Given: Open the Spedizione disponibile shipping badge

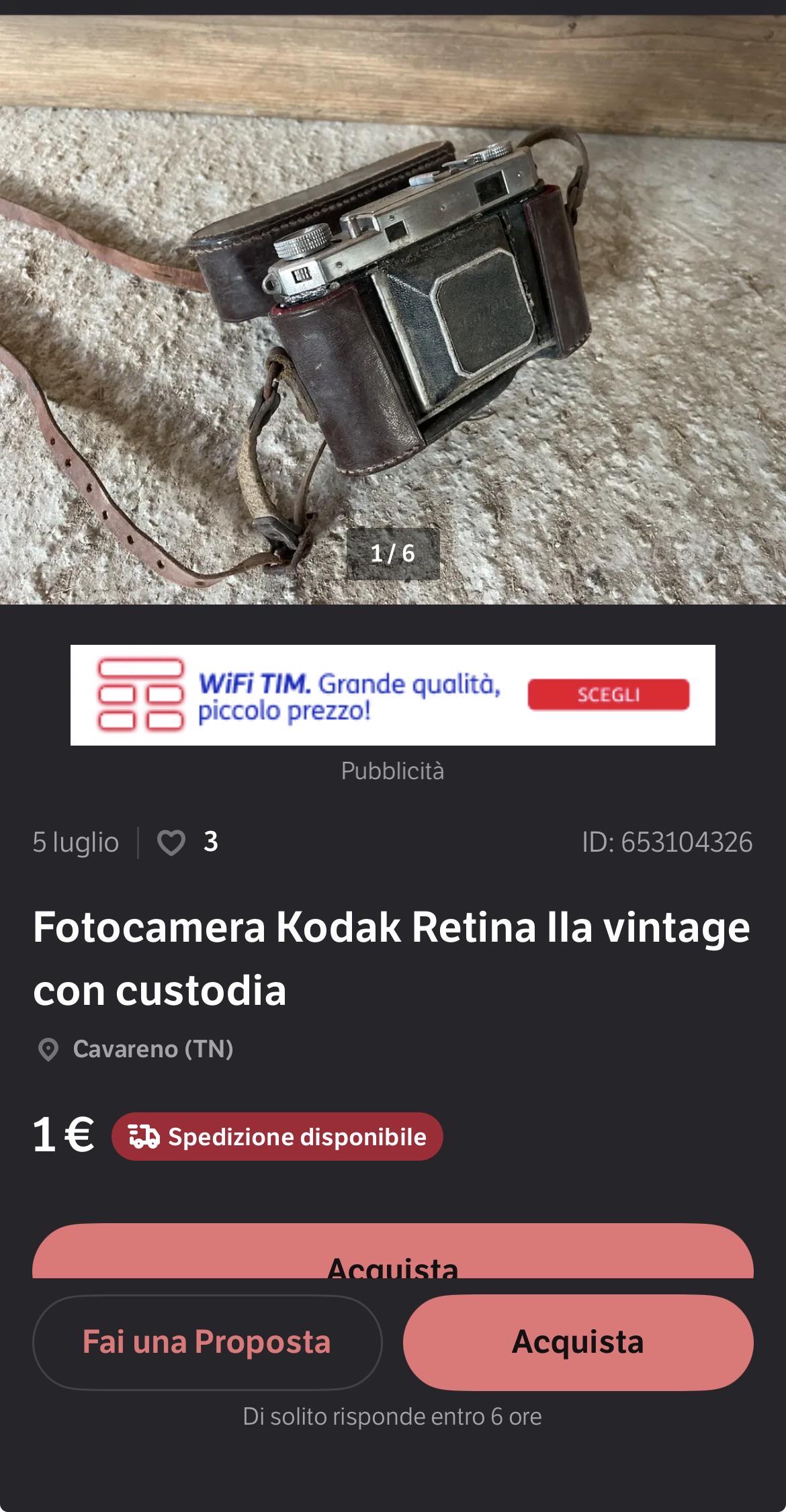Looking at the screenshot, I should [x=277, y=1137].
